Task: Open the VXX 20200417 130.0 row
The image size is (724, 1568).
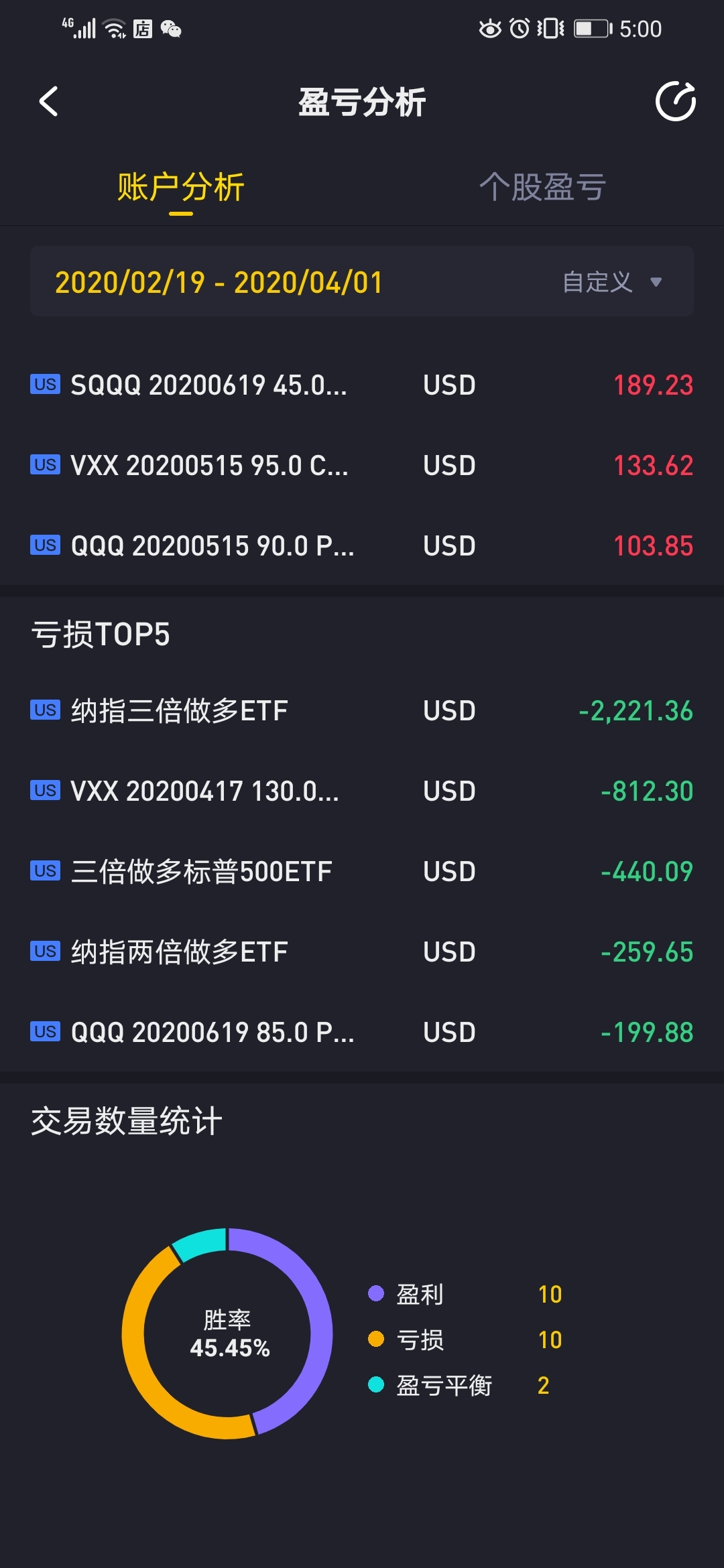Action: tap(362, 791)
